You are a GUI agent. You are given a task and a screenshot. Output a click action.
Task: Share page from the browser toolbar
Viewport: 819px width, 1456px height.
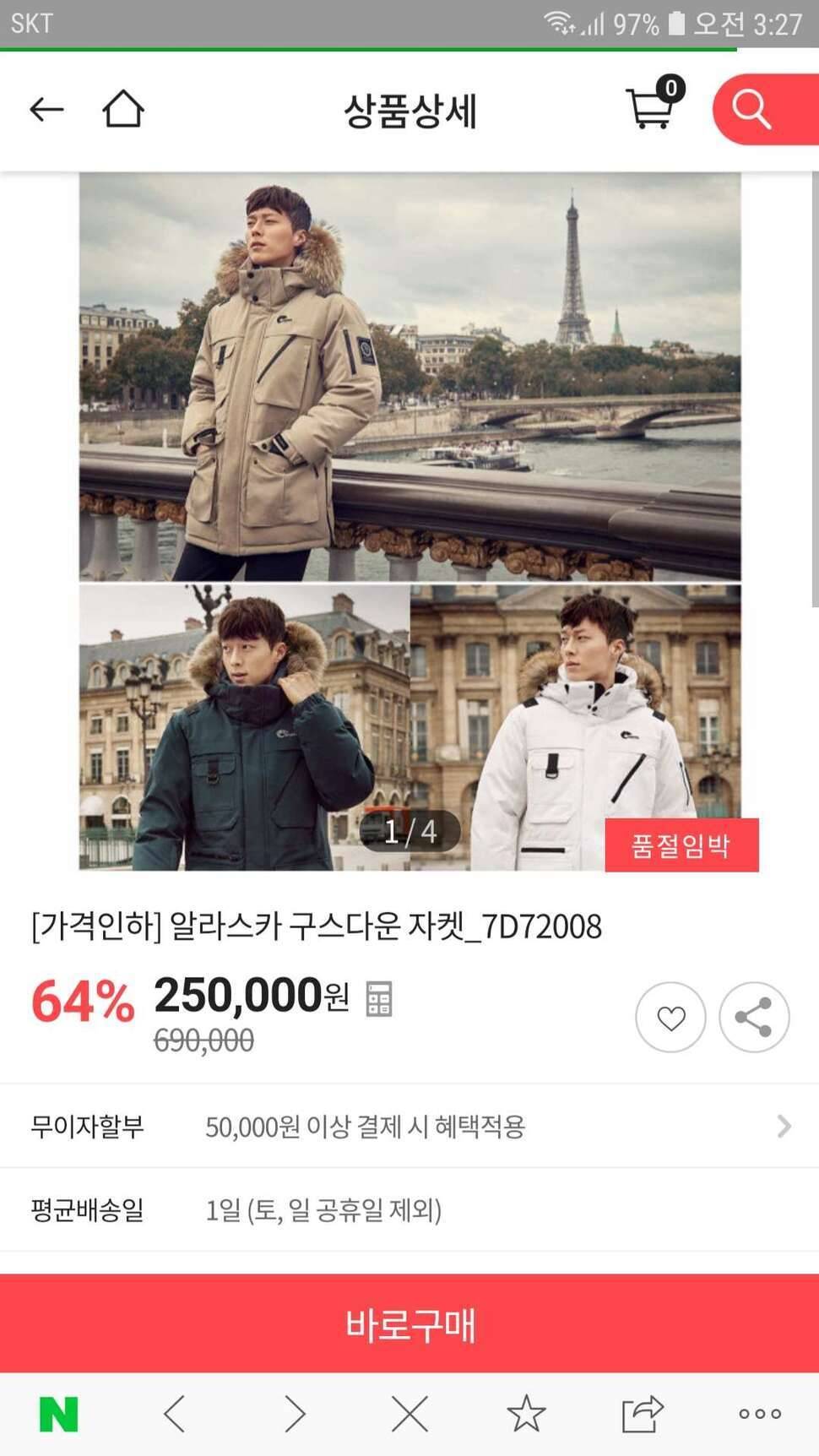(x=642, y=1414)
